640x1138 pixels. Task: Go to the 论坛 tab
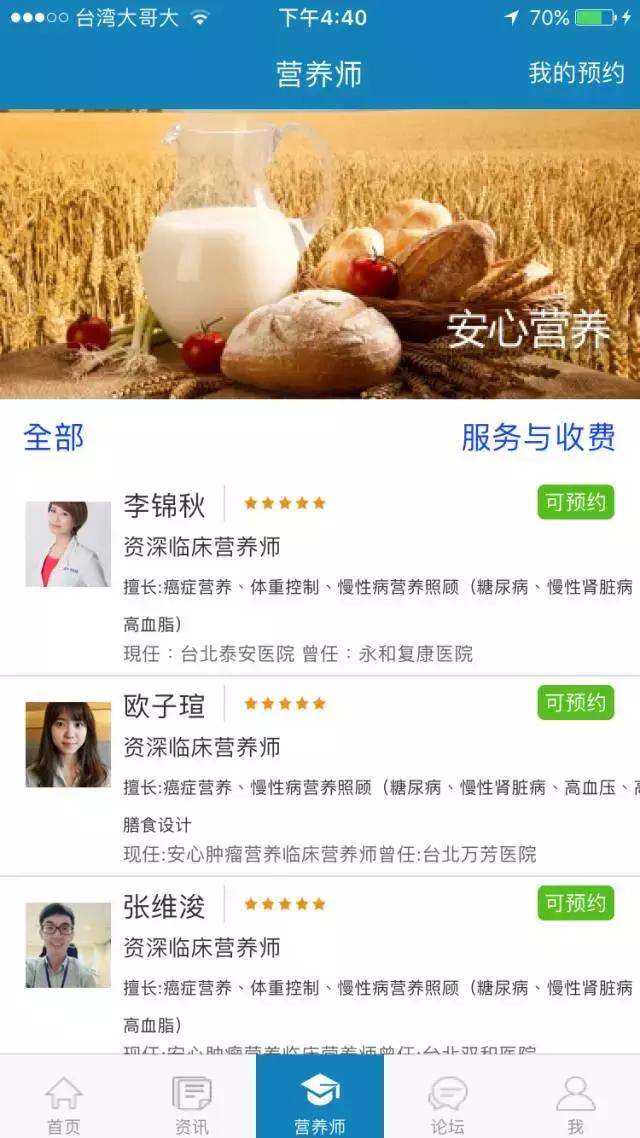[447, 1103]
